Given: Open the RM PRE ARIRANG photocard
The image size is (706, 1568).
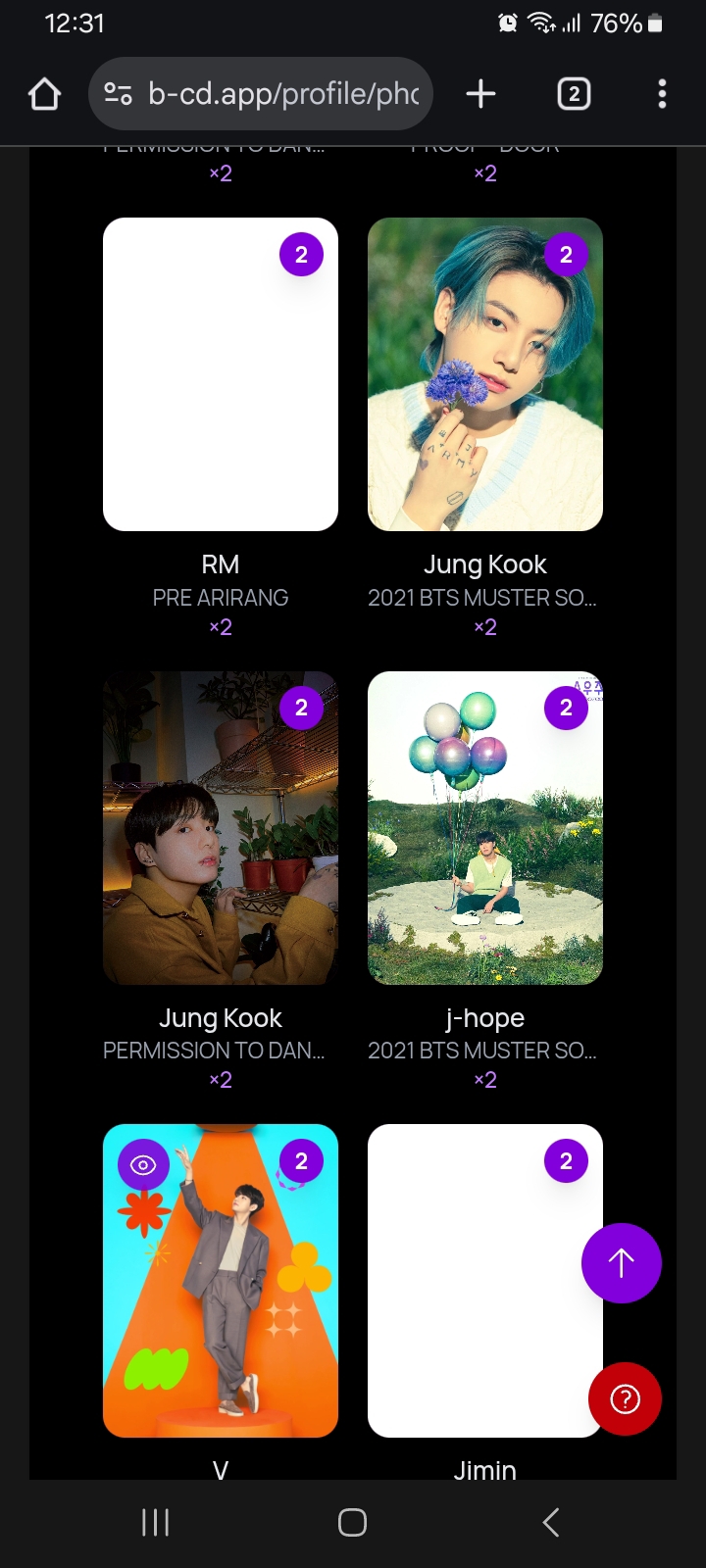Looking at the screenshot, I should (221, 374).
